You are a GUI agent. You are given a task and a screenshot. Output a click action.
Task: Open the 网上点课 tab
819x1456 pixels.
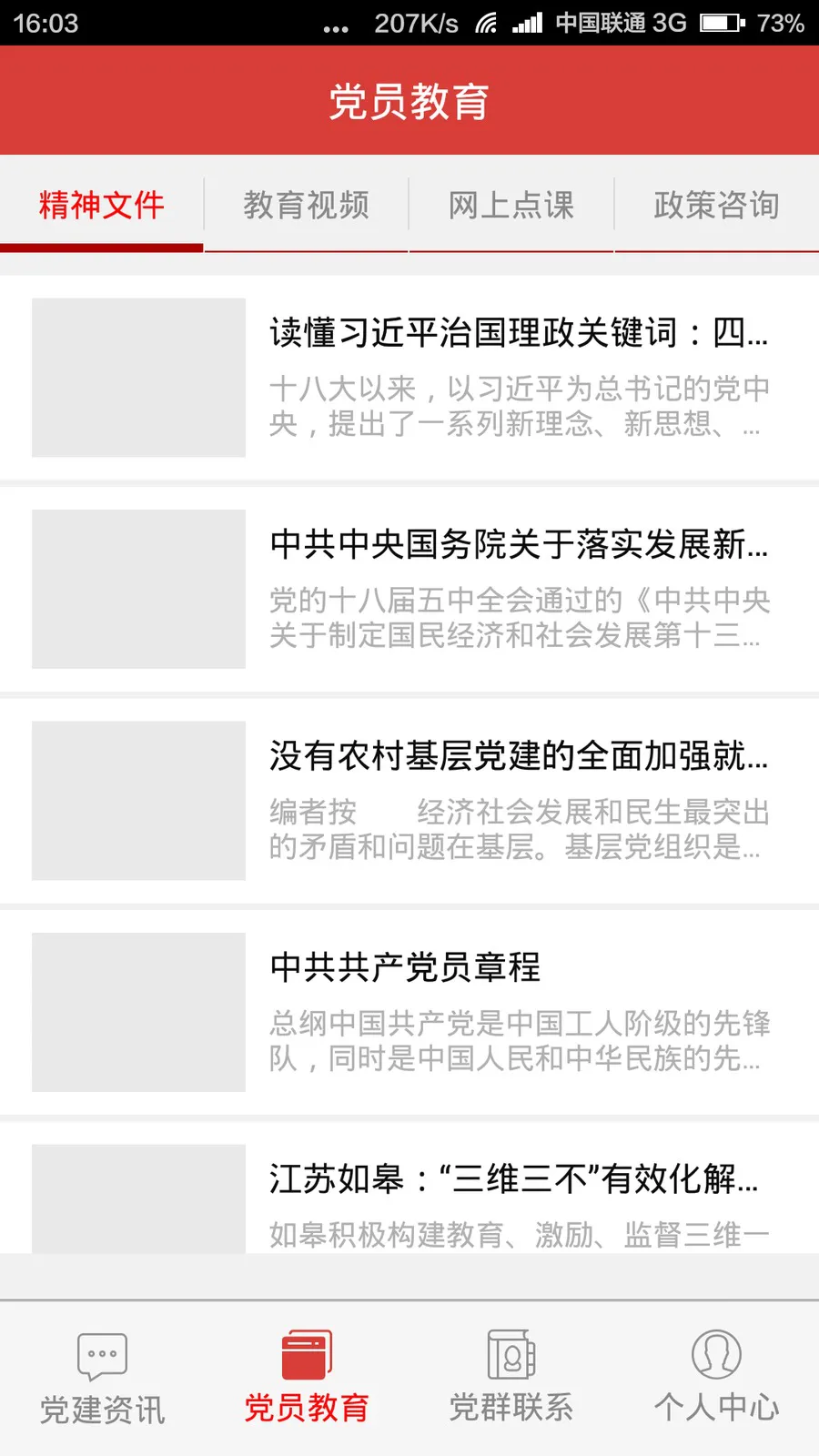coord(511,205)
